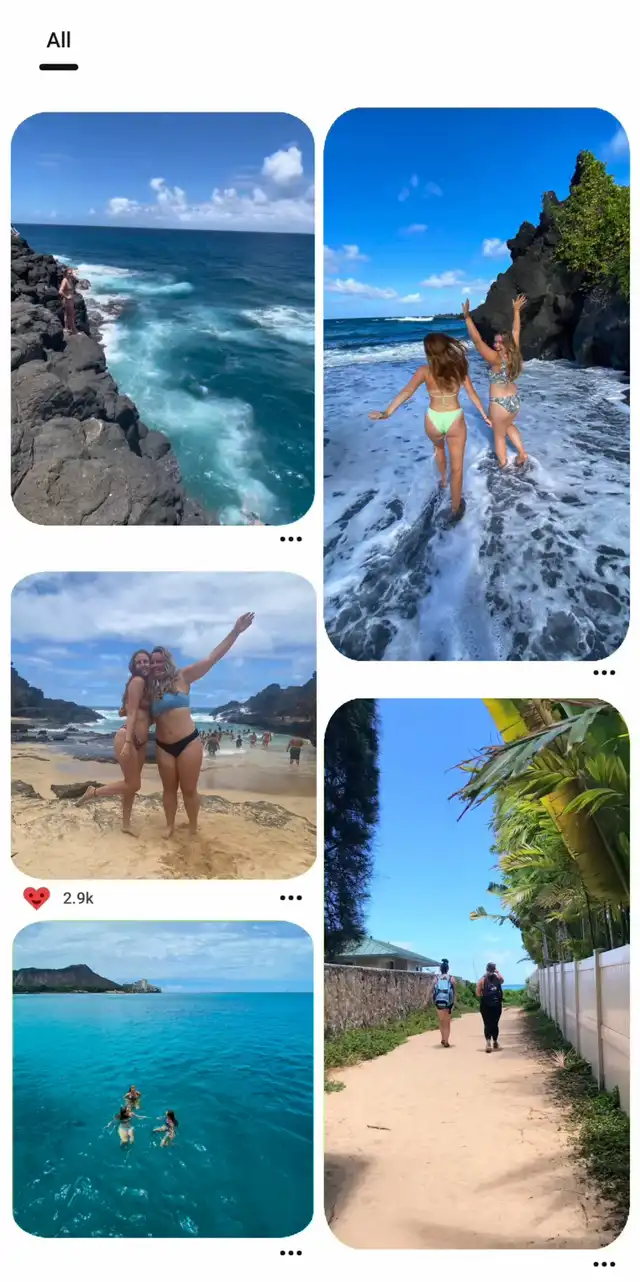Open the pin of two friends posing on beach
Screen dimensions: 640x1282
tap(163, 725)
